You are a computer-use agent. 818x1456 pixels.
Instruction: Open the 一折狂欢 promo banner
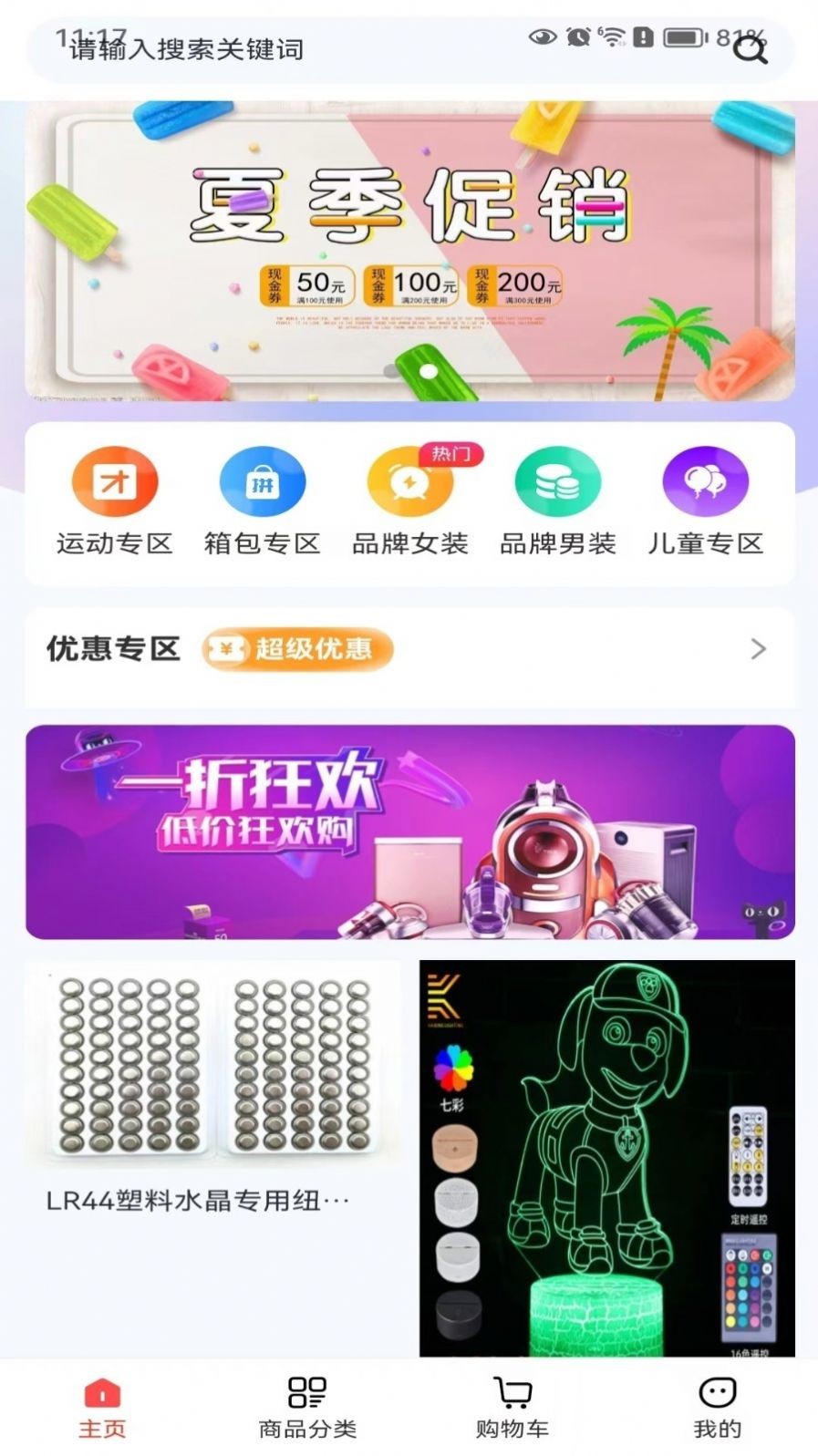[x=409, y=831]
